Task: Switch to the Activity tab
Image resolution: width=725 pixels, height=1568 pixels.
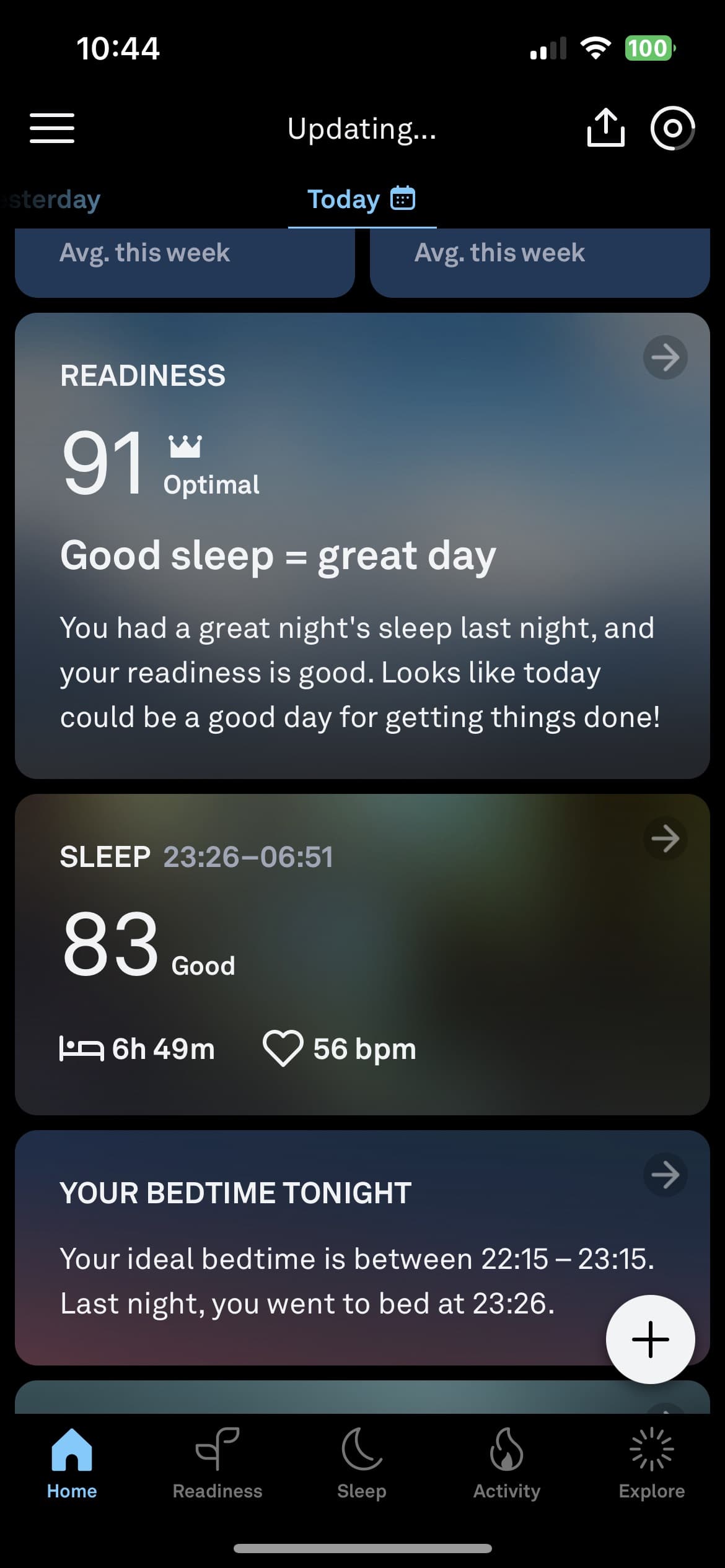Action: click(507, 1464)
